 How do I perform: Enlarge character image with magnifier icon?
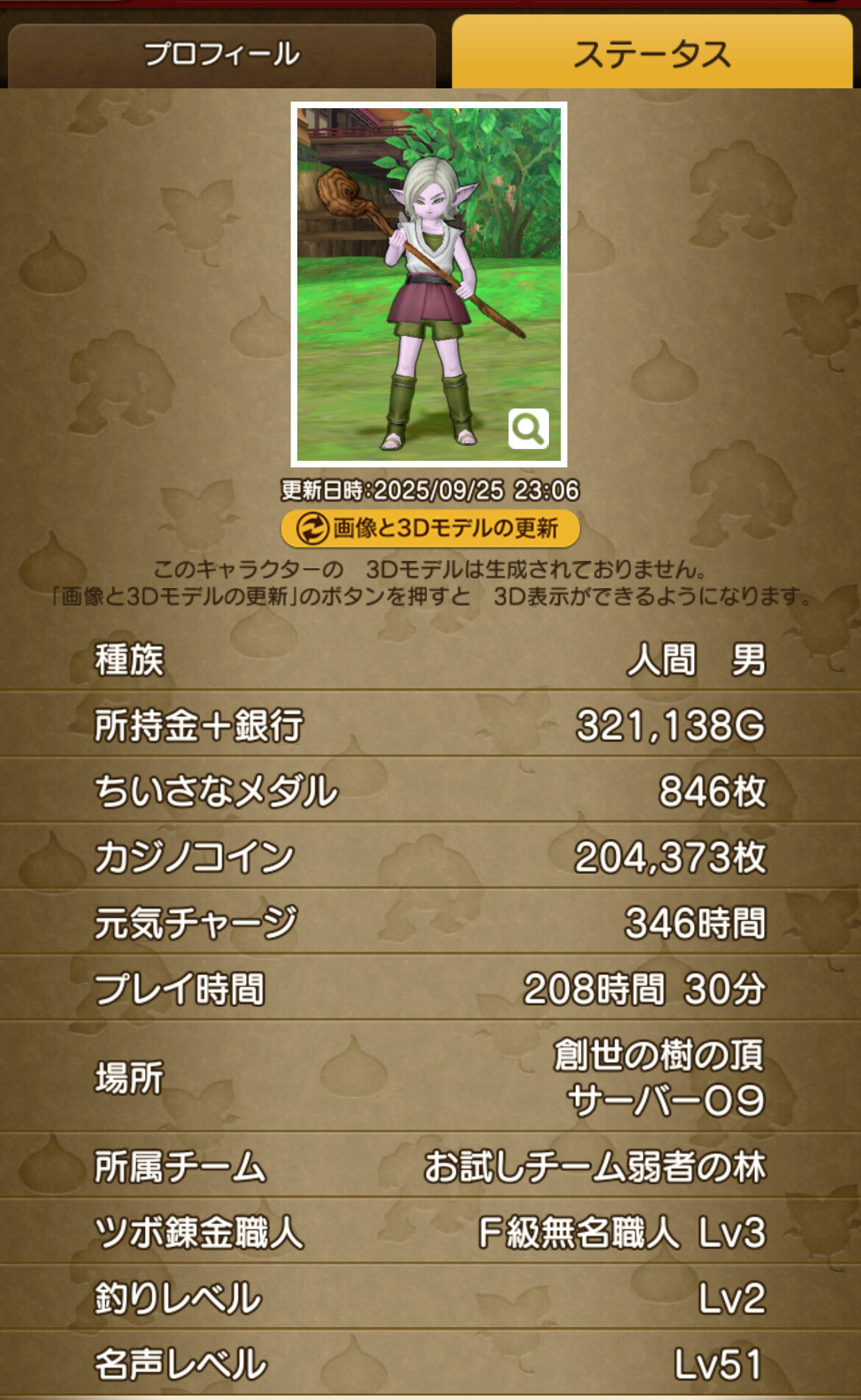[x=528, y=428]
